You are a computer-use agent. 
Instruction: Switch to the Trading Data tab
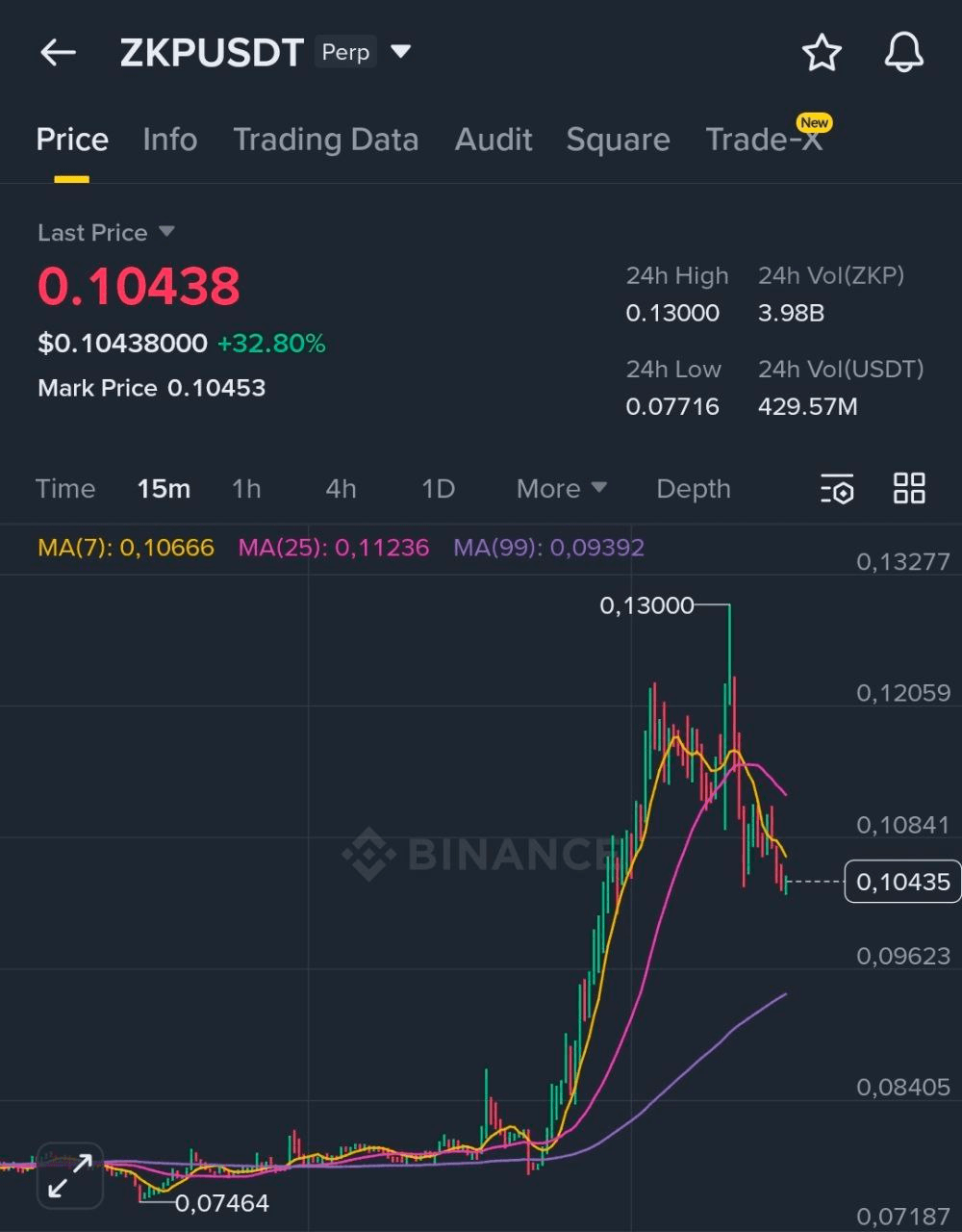(326, 140)
